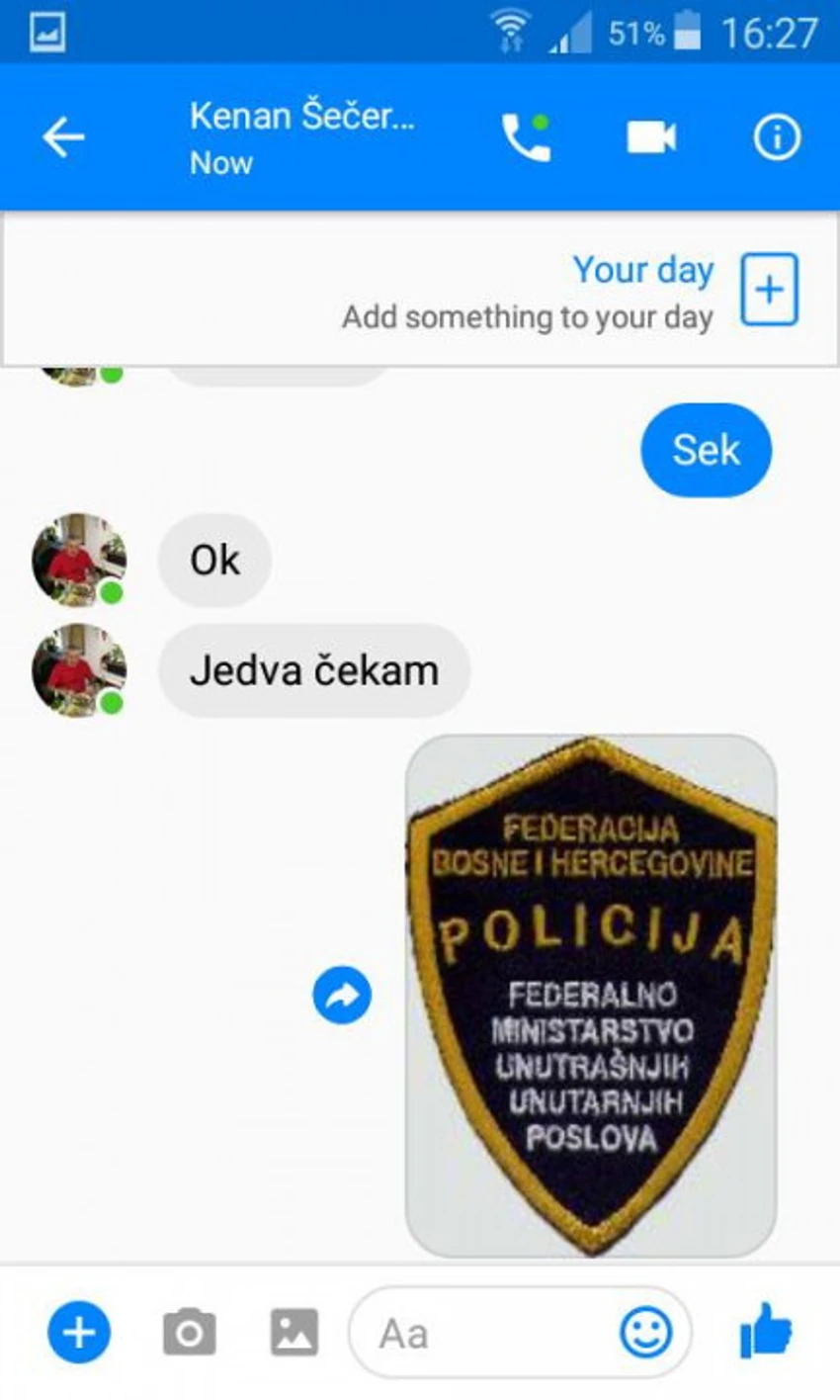Open the emoji smiley picker
This screenshot has width=840, height=1400.
645,1333
